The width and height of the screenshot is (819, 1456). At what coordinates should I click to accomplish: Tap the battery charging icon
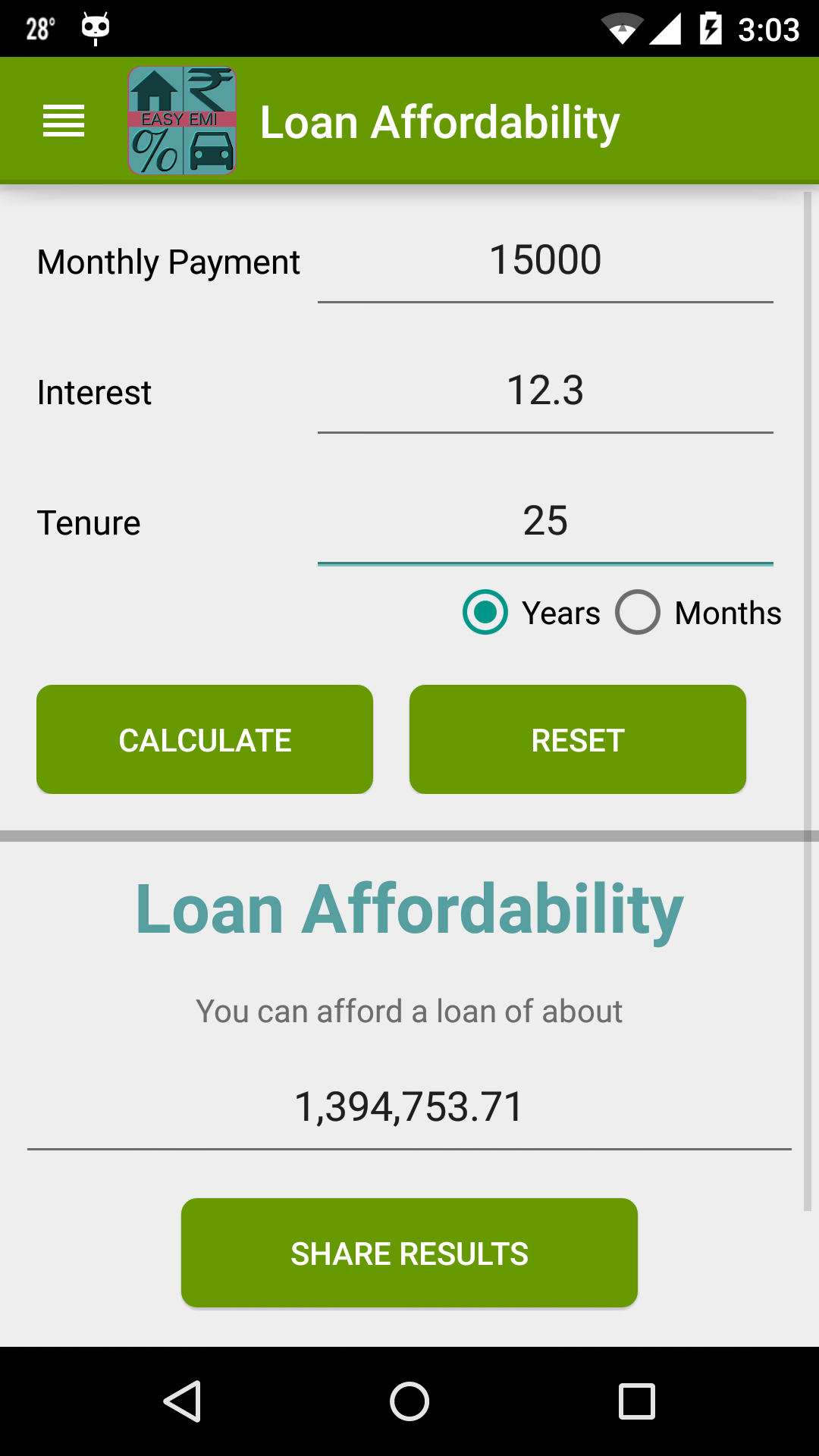(709, 28)
